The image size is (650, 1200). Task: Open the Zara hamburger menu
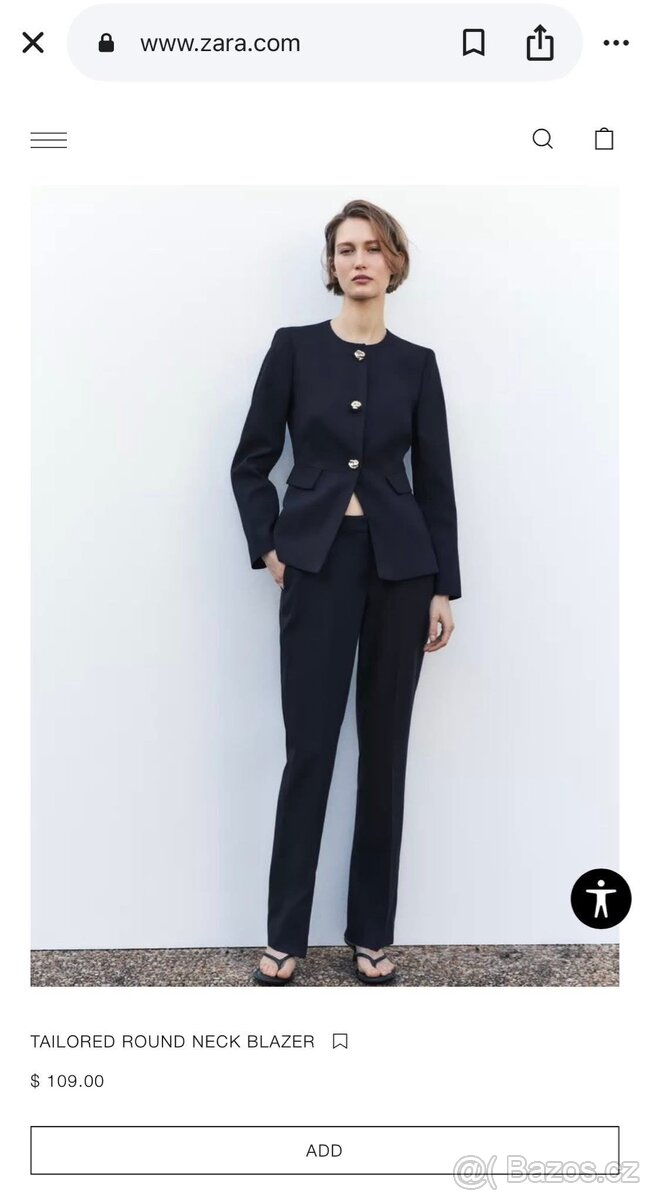[x=49, y=140]
